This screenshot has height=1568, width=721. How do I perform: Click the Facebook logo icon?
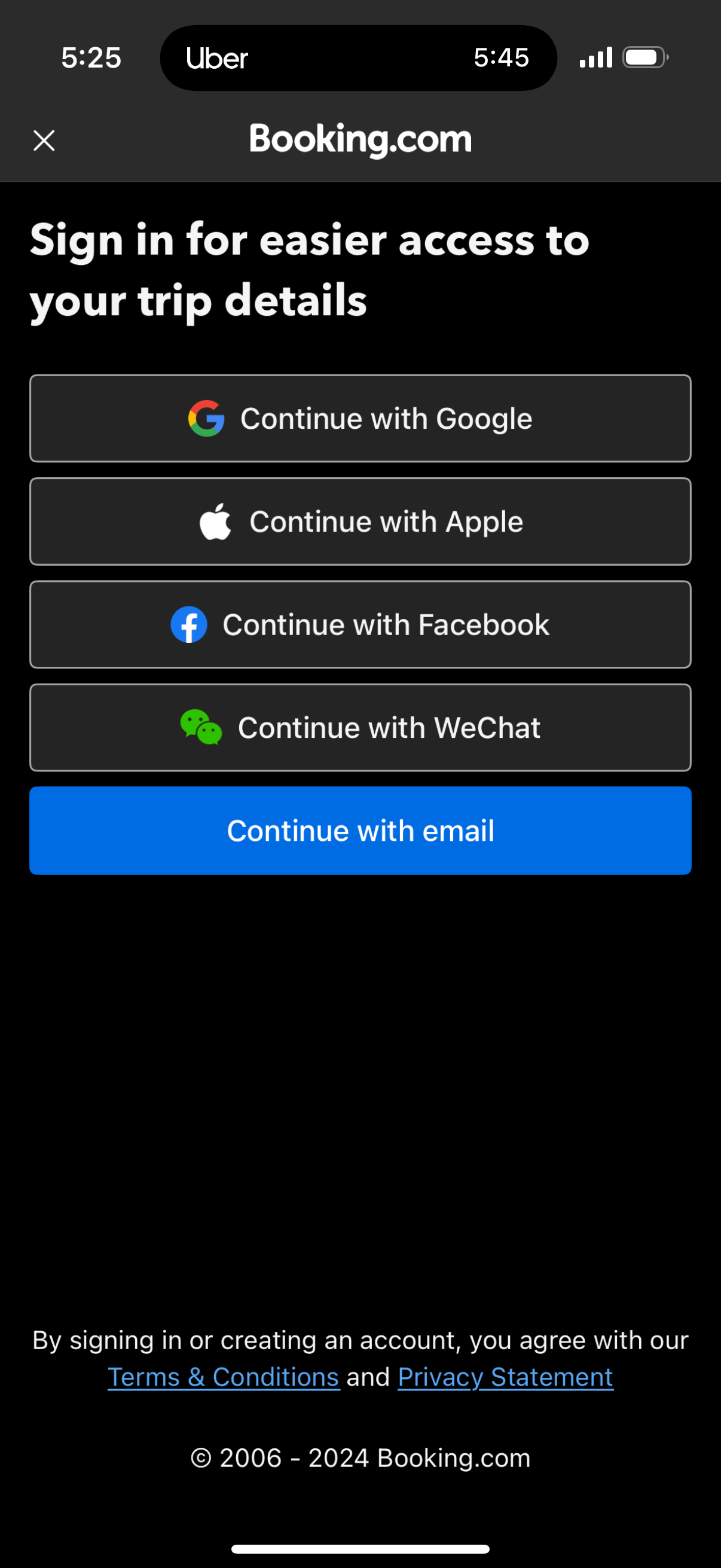(x=190, y=624)
